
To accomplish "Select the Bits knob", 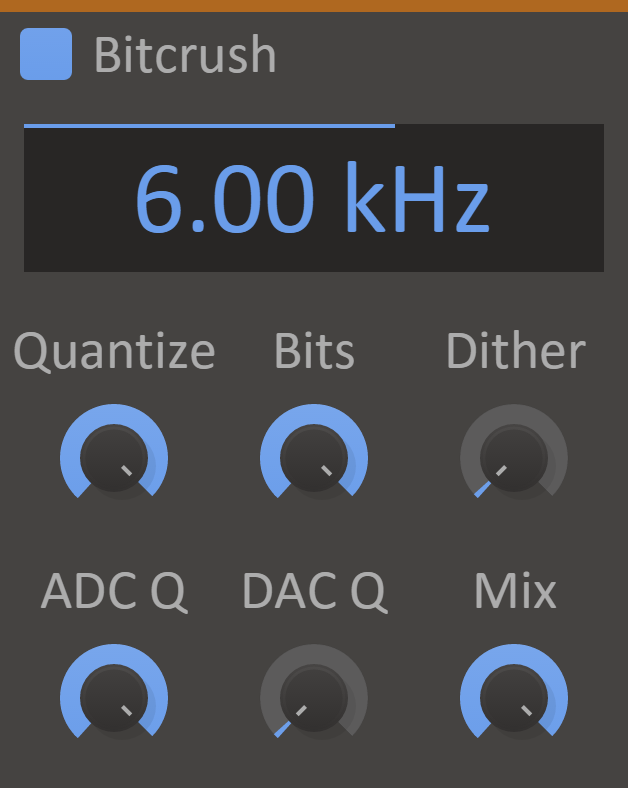I will tap(314, 458).
